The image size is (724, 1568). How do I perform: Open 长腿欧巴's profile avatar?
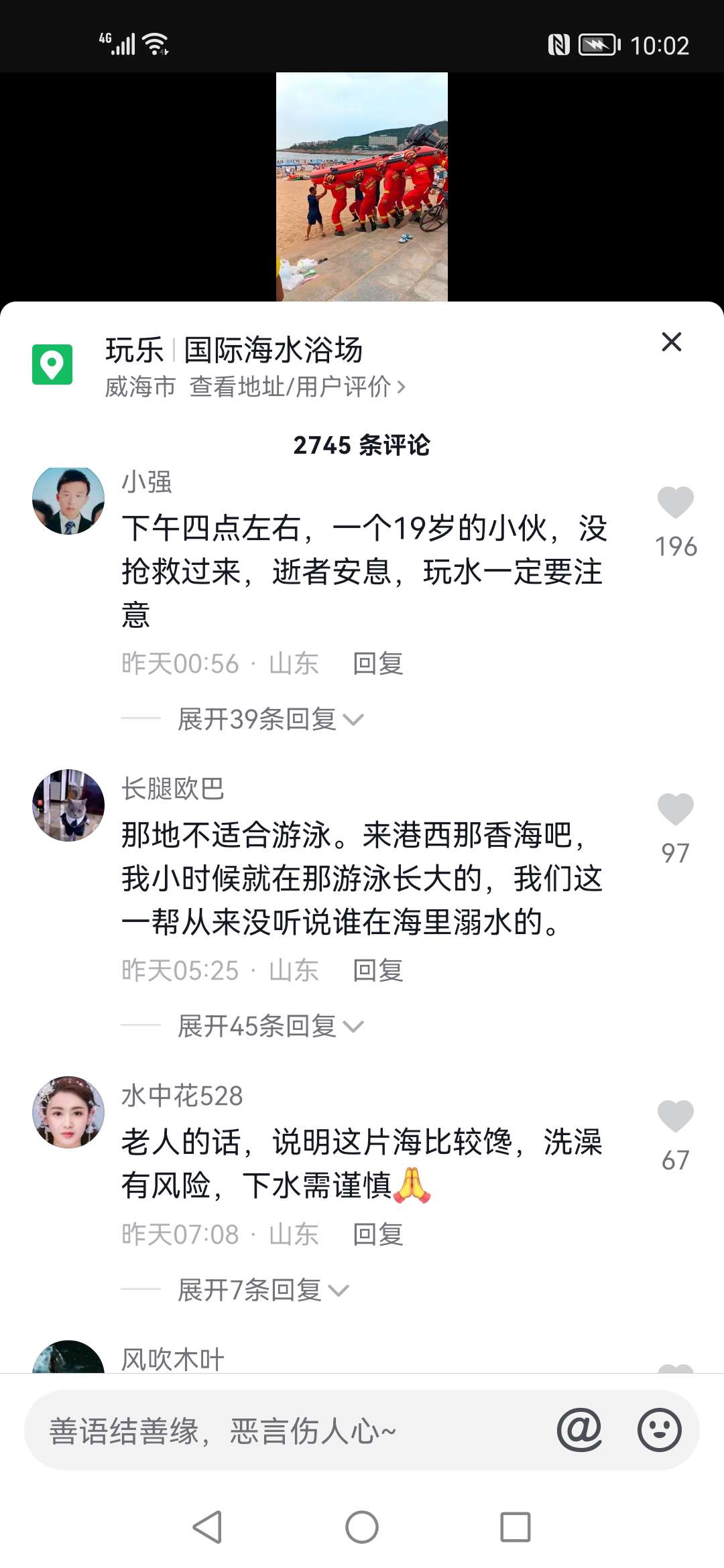click(68, 805)
